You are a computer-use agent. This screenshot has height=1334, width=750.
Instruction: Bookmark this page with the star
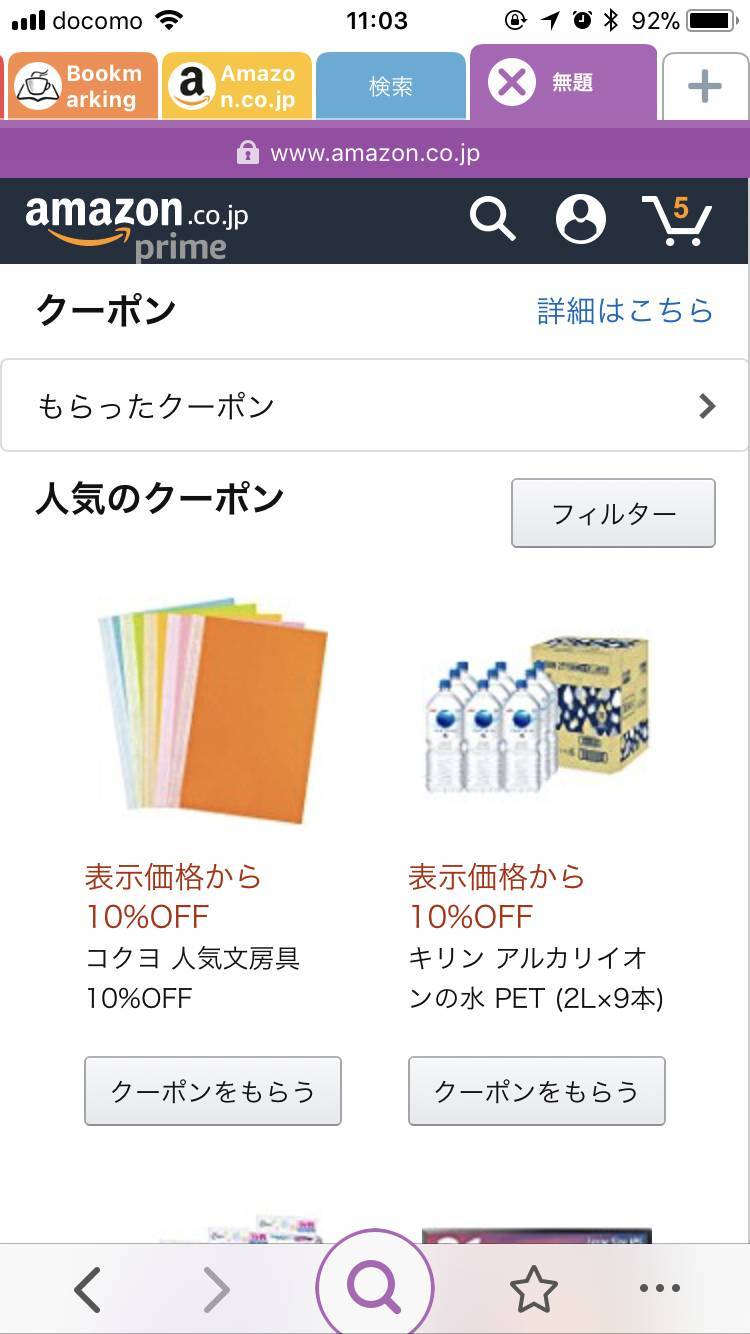click(534, 1290)
